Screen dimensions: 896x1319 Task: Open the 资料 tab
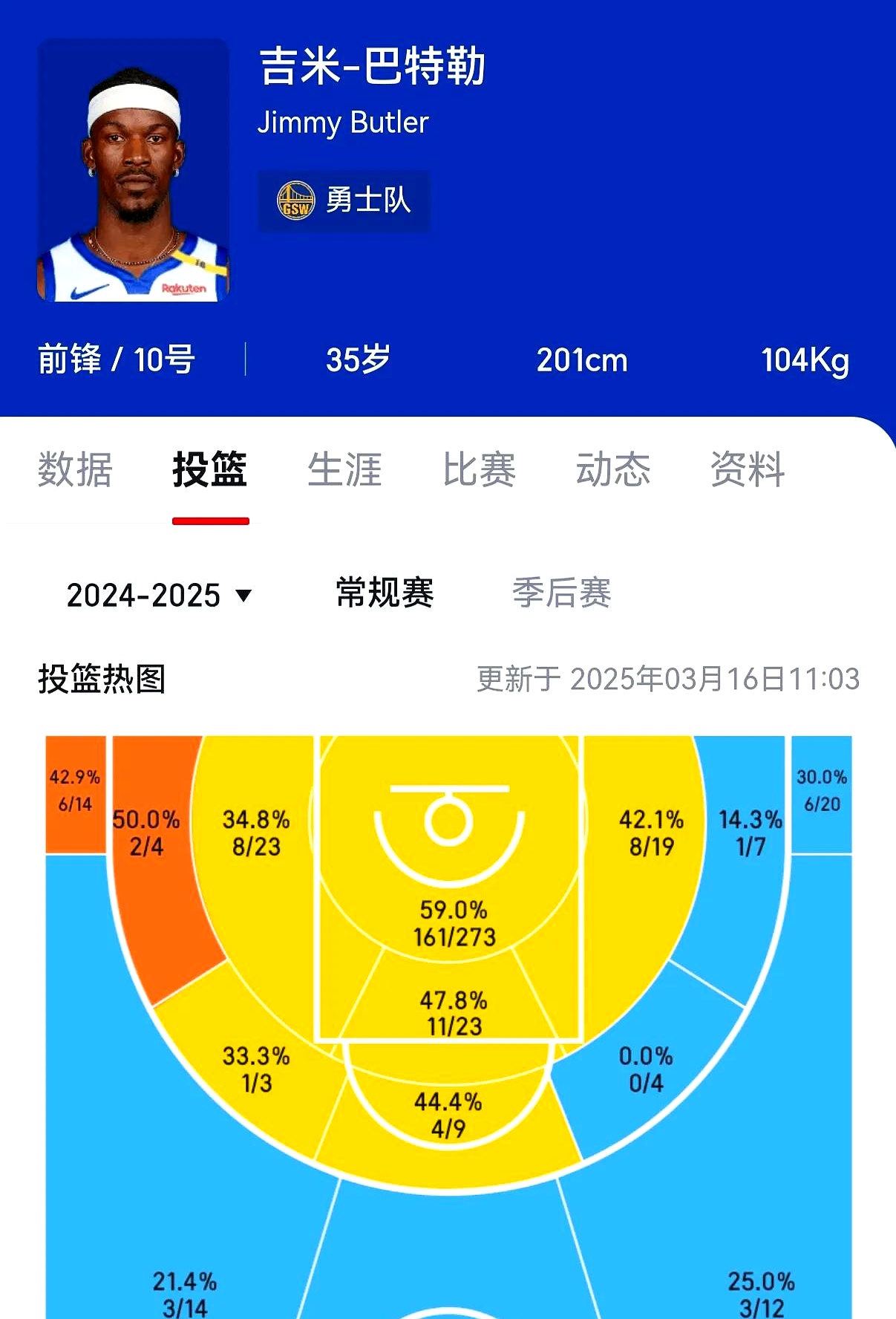point(748,469)
